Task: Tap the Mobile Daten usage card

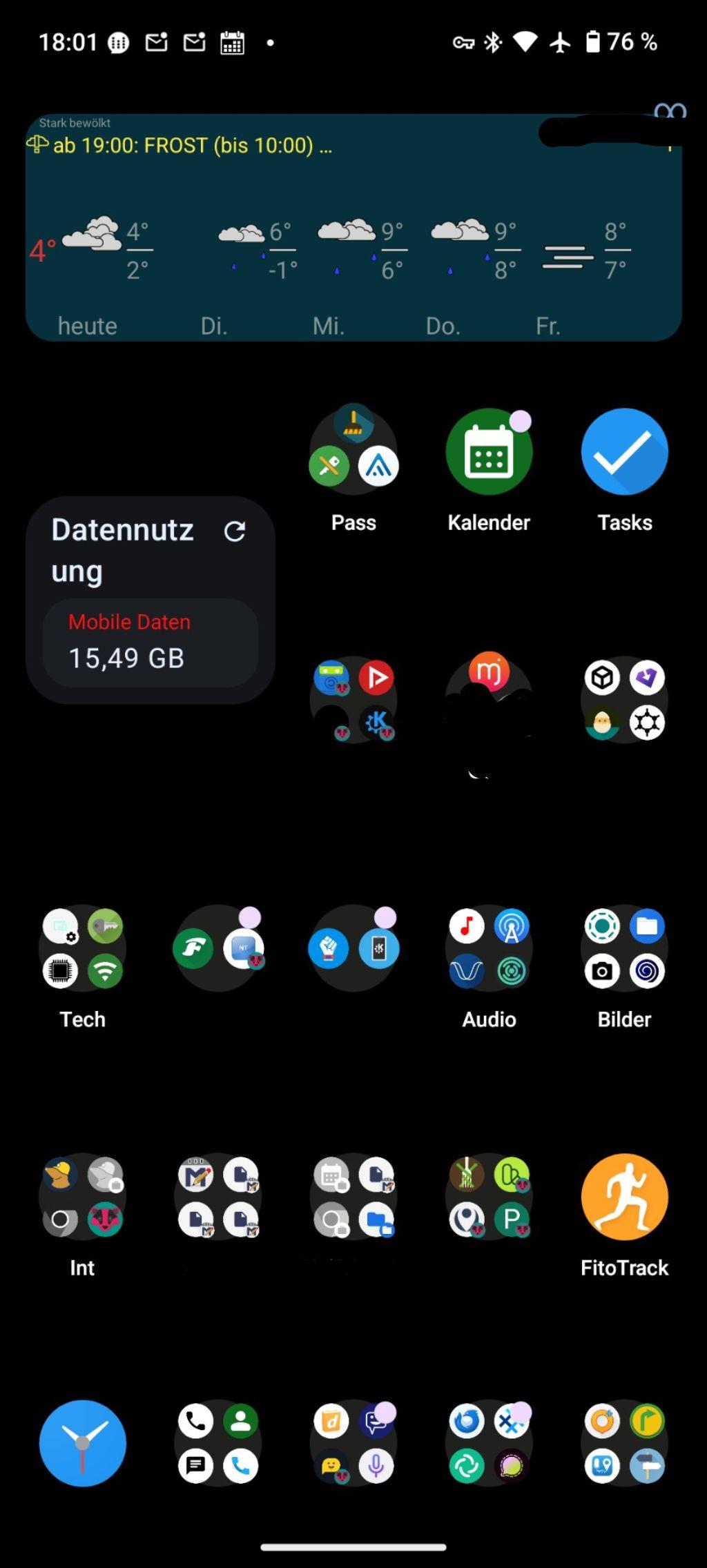Action: pos(151,643)
